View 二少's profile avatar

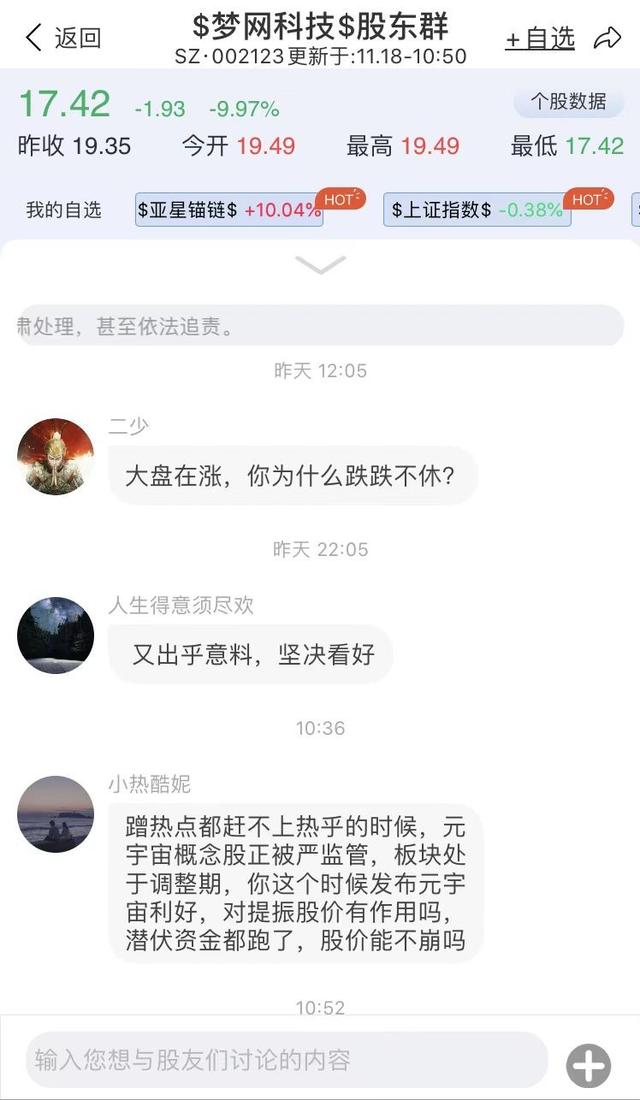click(x=56, y=456)
